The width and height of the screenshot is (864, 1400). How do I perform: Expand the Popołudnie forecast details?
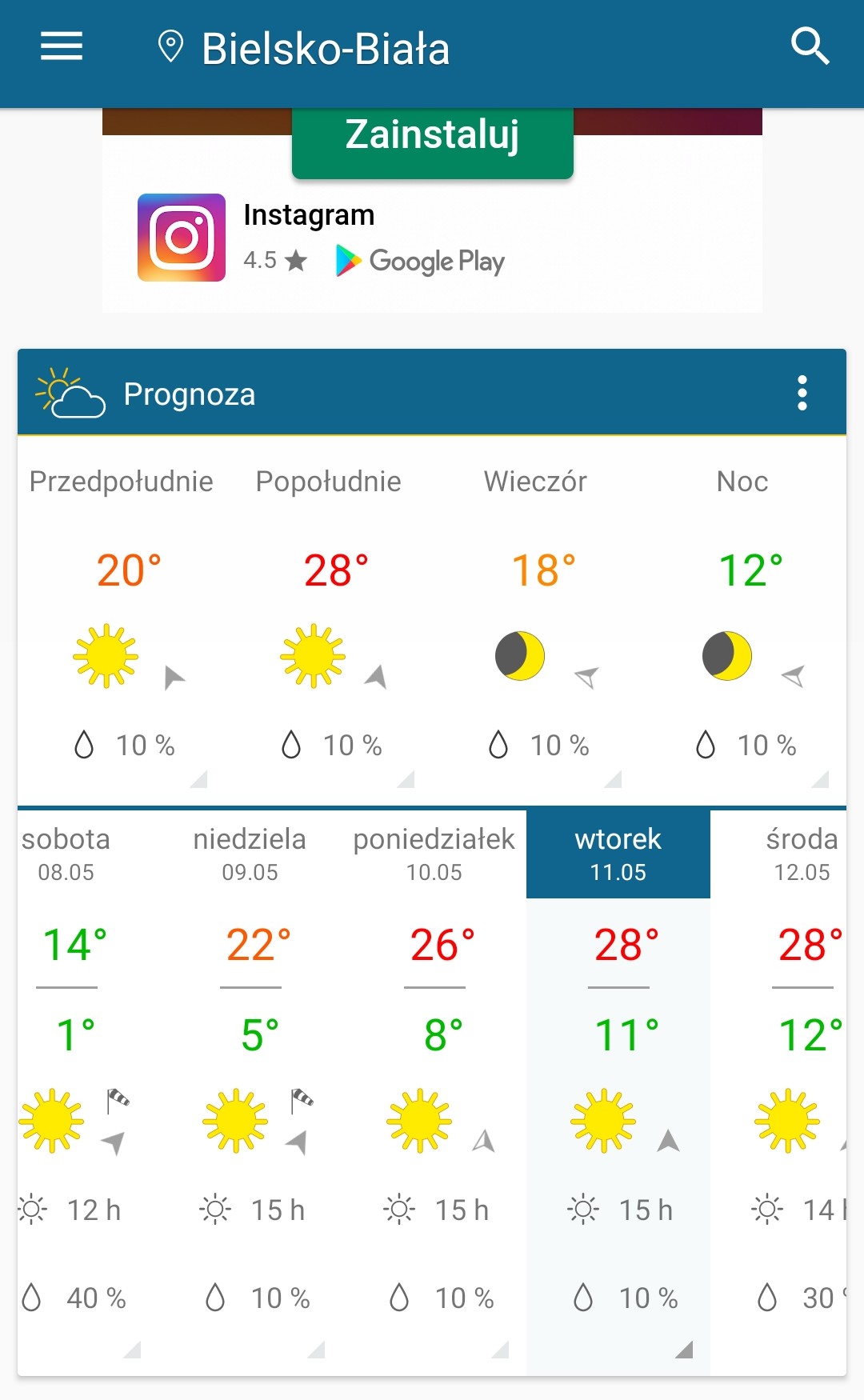pyautogui.click(x=329, y=621)
